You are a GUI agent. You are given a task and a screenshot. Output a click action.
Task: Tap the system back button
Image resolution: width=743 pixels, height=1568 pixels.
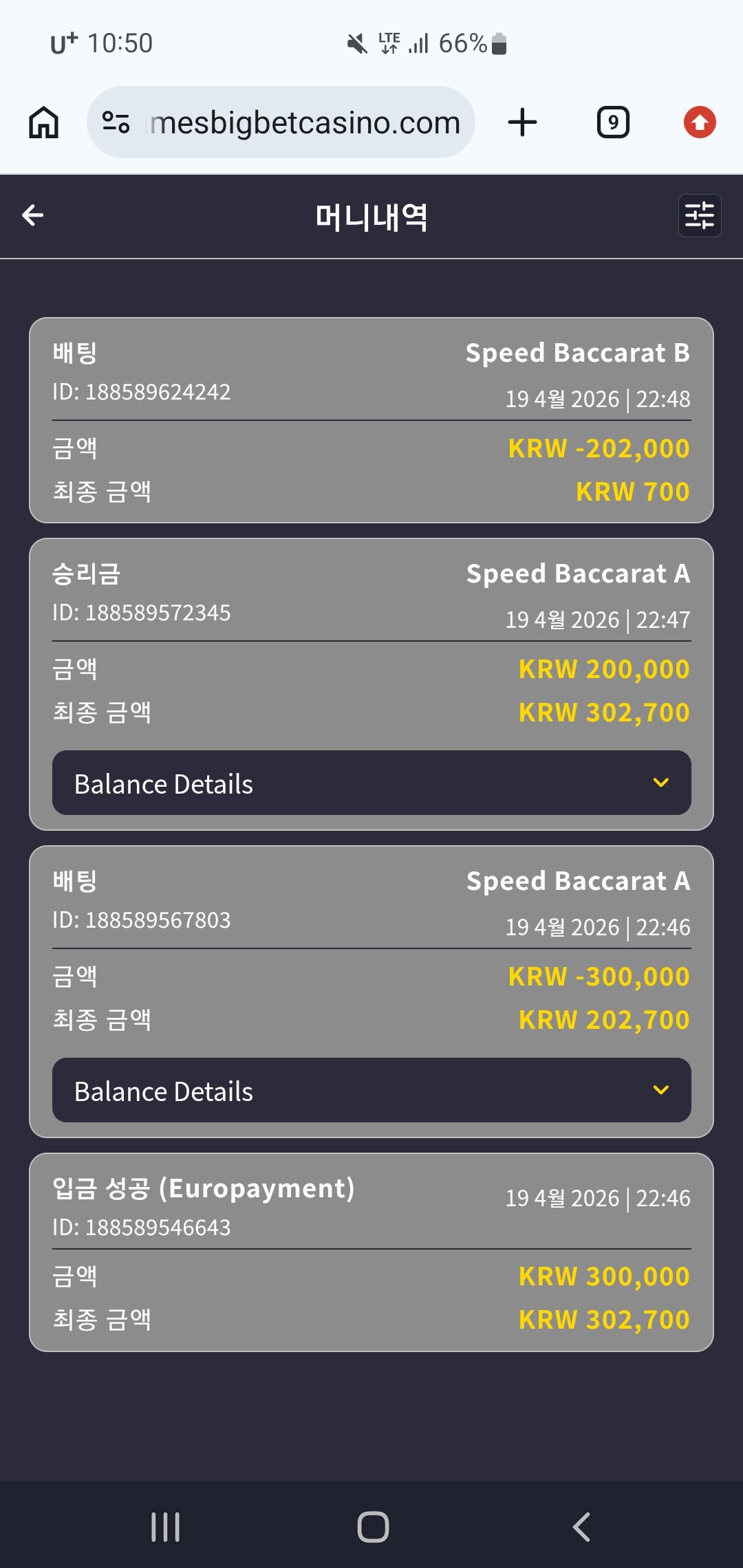pyautogui.click(x=581, y=1527)
